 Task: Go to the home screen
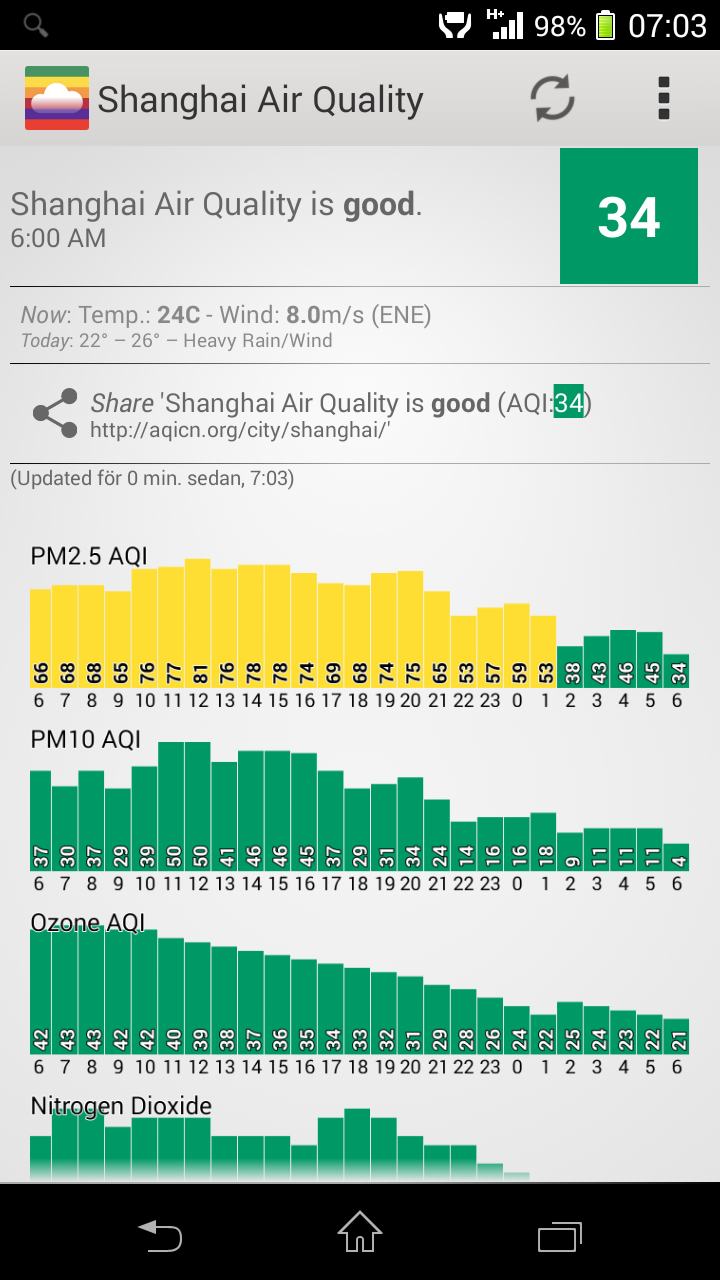tap(360, 1234)
